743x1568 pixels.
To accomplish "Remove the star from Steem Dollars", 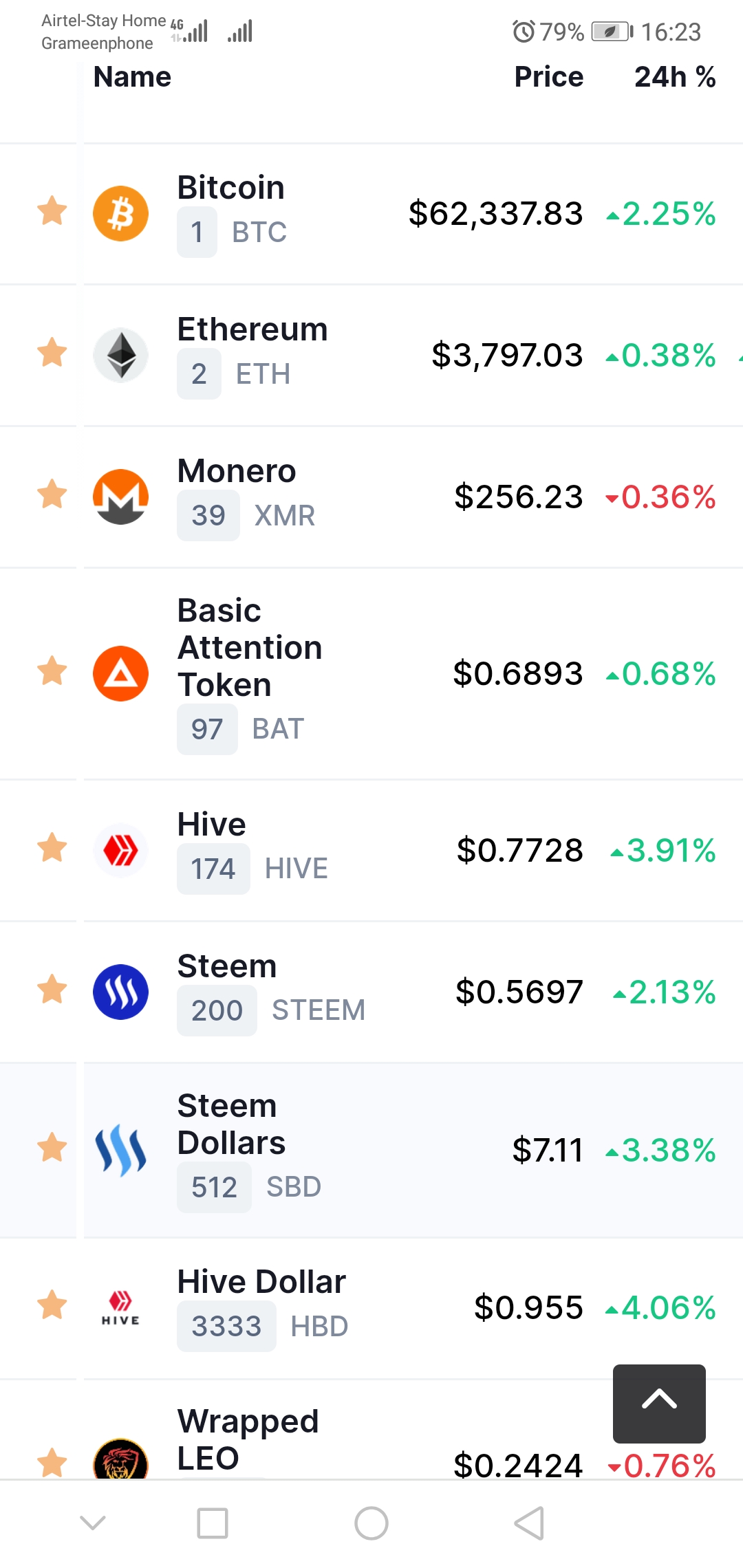I will coord(52,1148).
